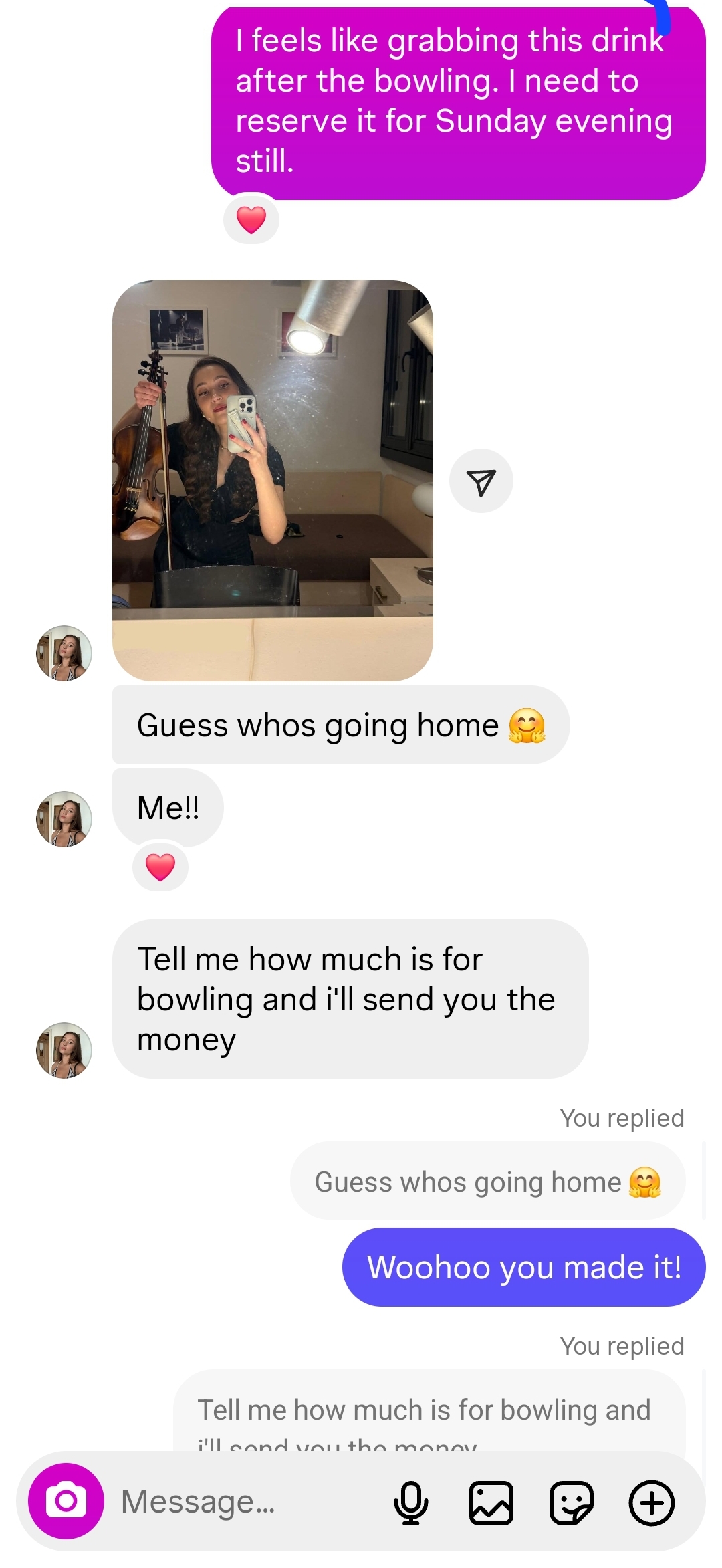Screen dimensions: 722x1568
Task: View heart reaction on bowling drink message
Action: pyautogui.click(x=251, y=219)
